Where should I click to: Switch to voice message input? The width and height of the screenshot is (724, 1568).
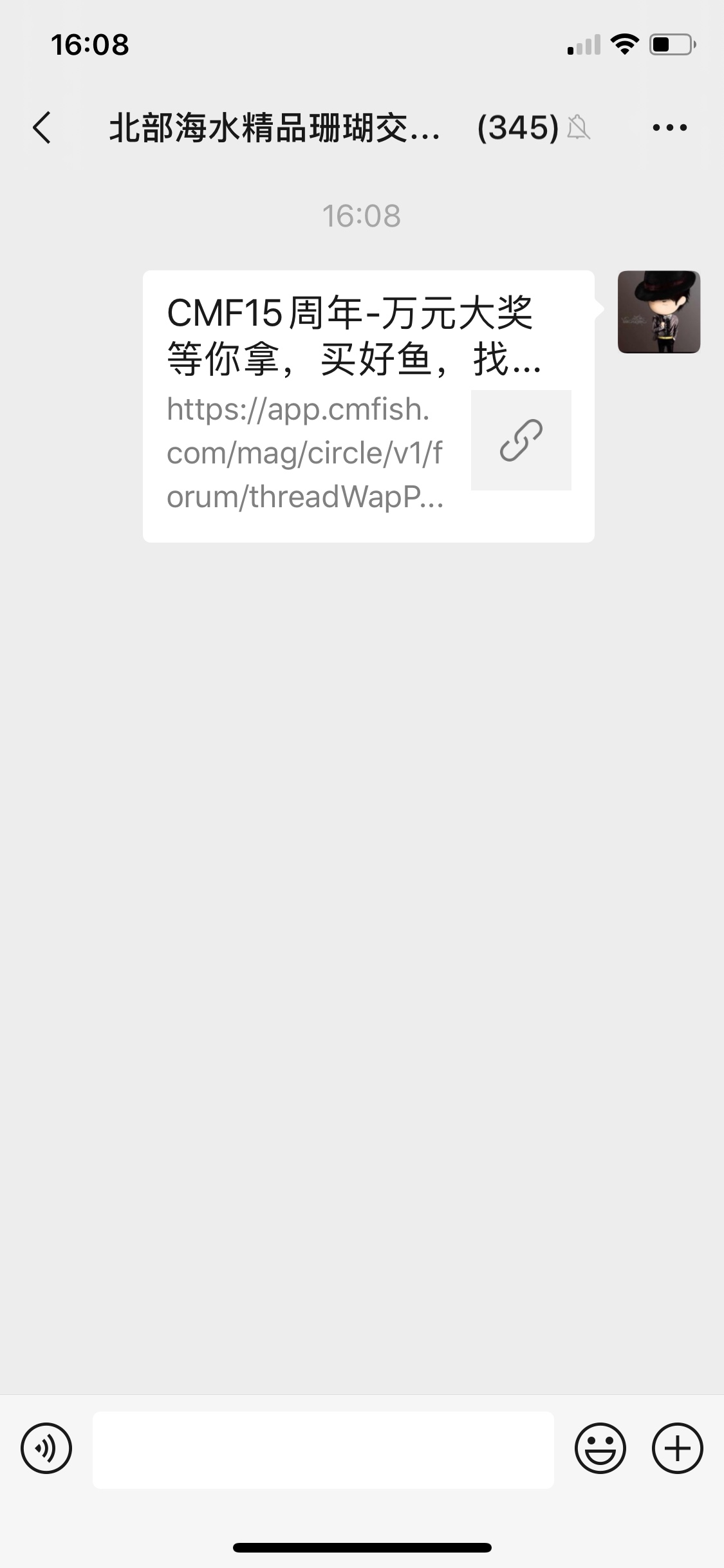(46, 1448)
